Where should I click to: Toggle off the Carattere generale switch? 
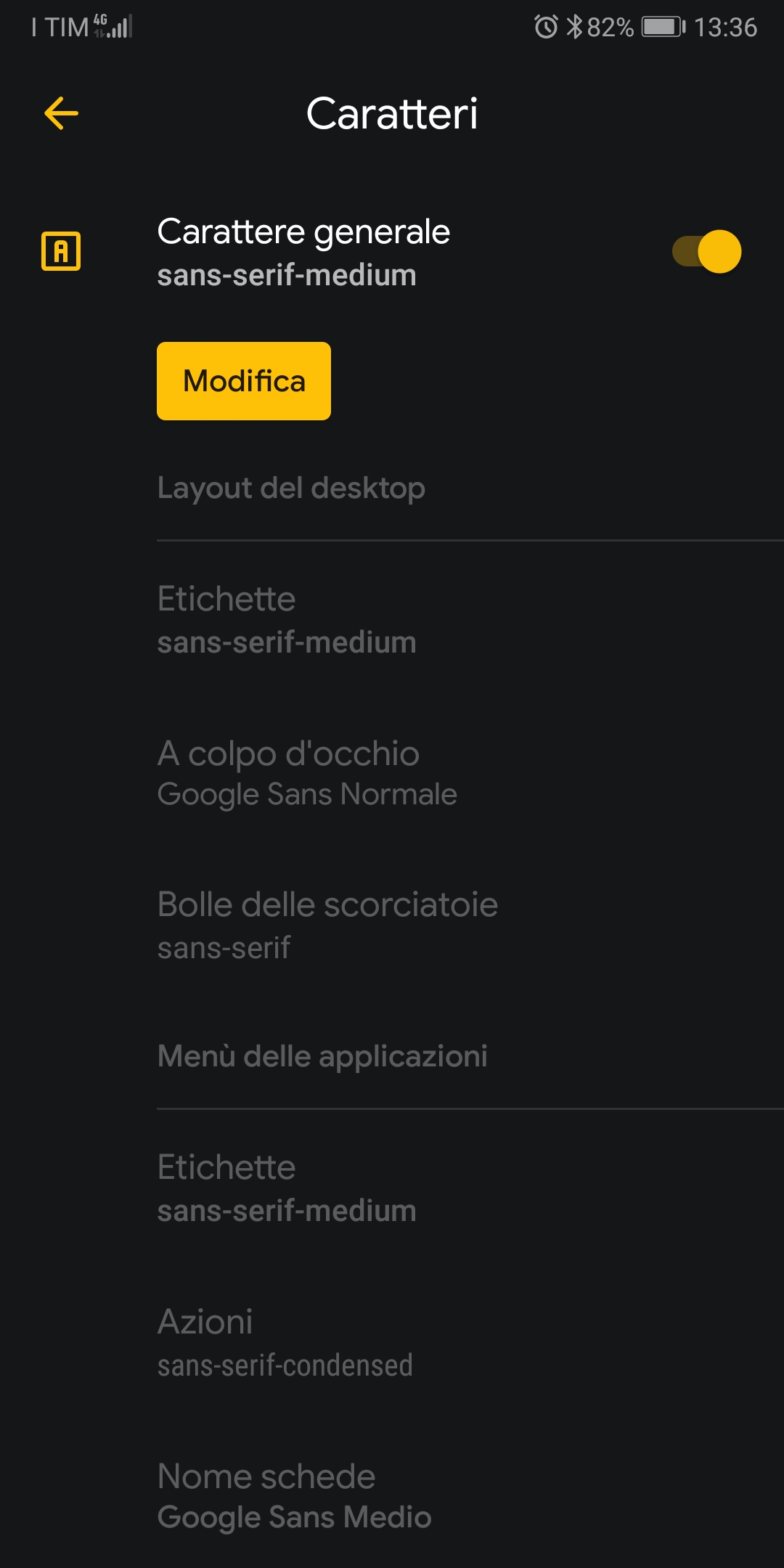coord(706,252)
